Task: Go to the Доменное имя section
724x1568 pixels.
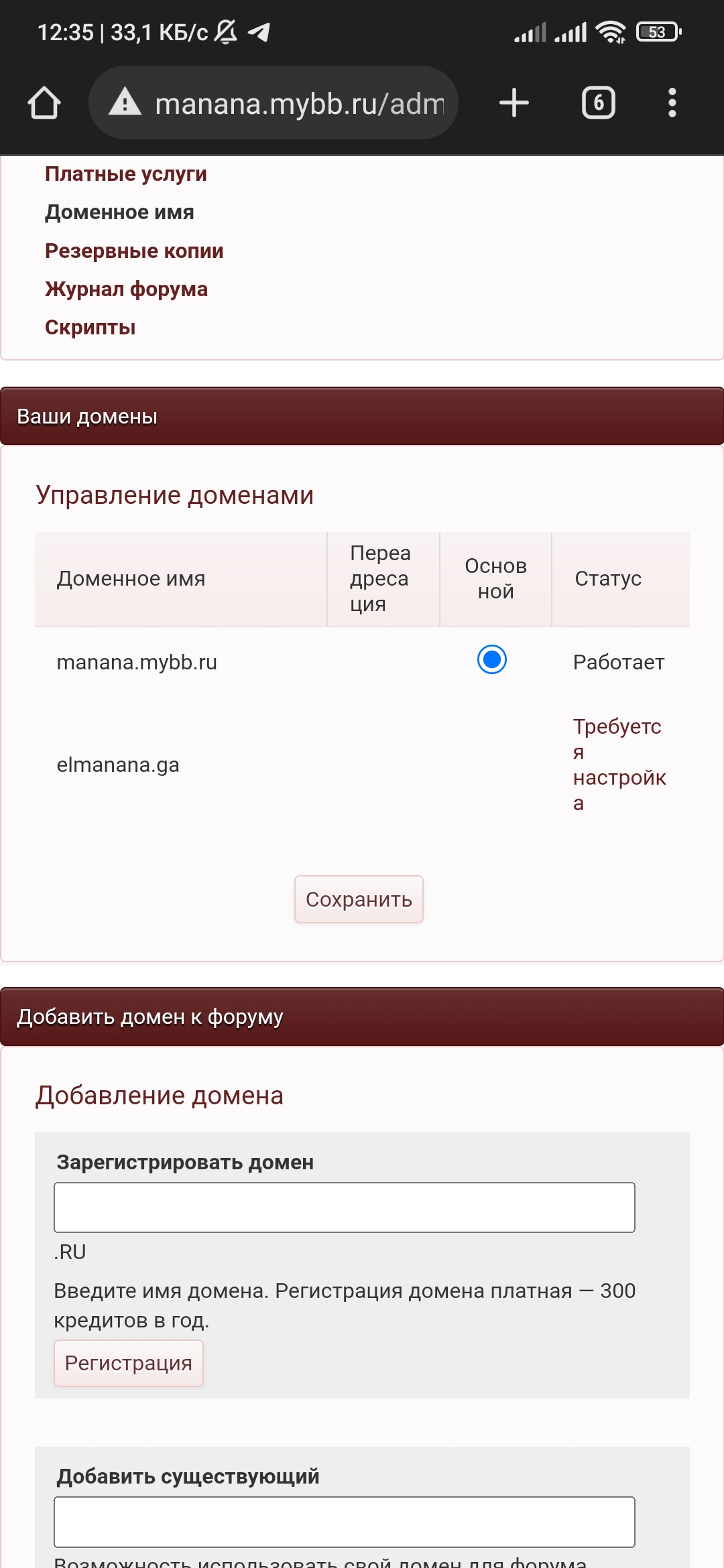Action: pyautogui.click(x=119, y=212)
